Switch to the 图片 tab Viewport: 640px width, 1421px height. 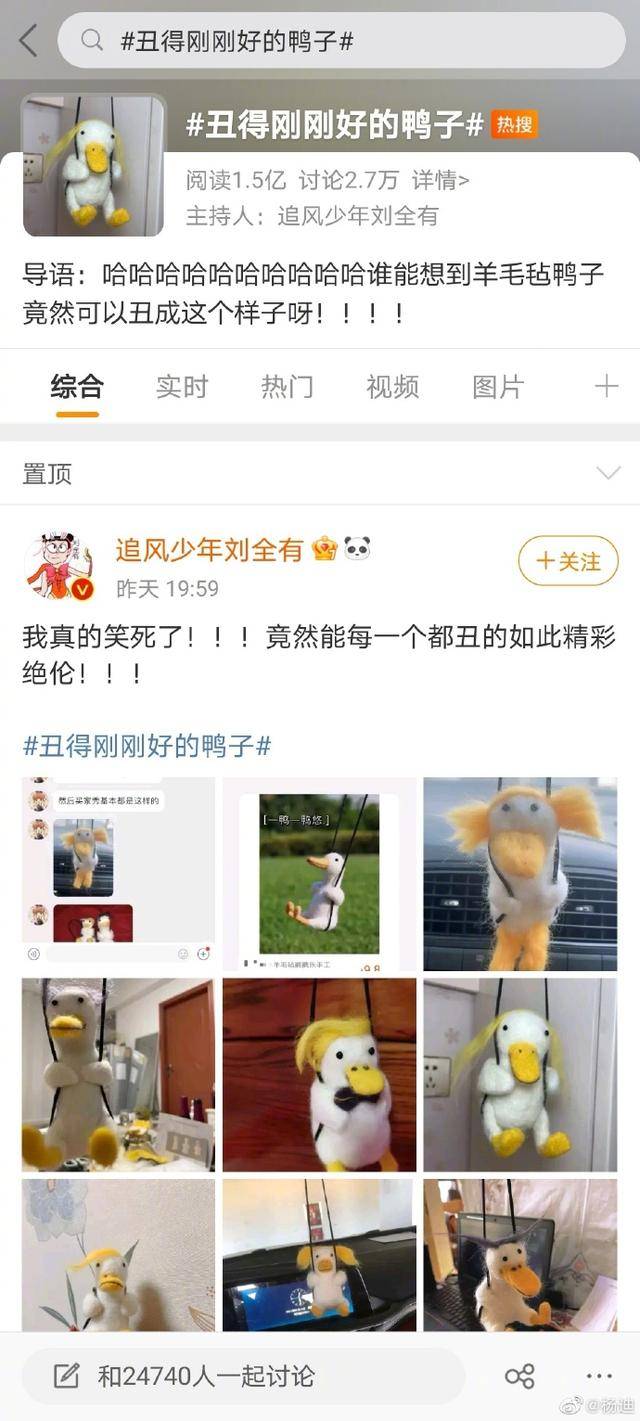(498, 387)
